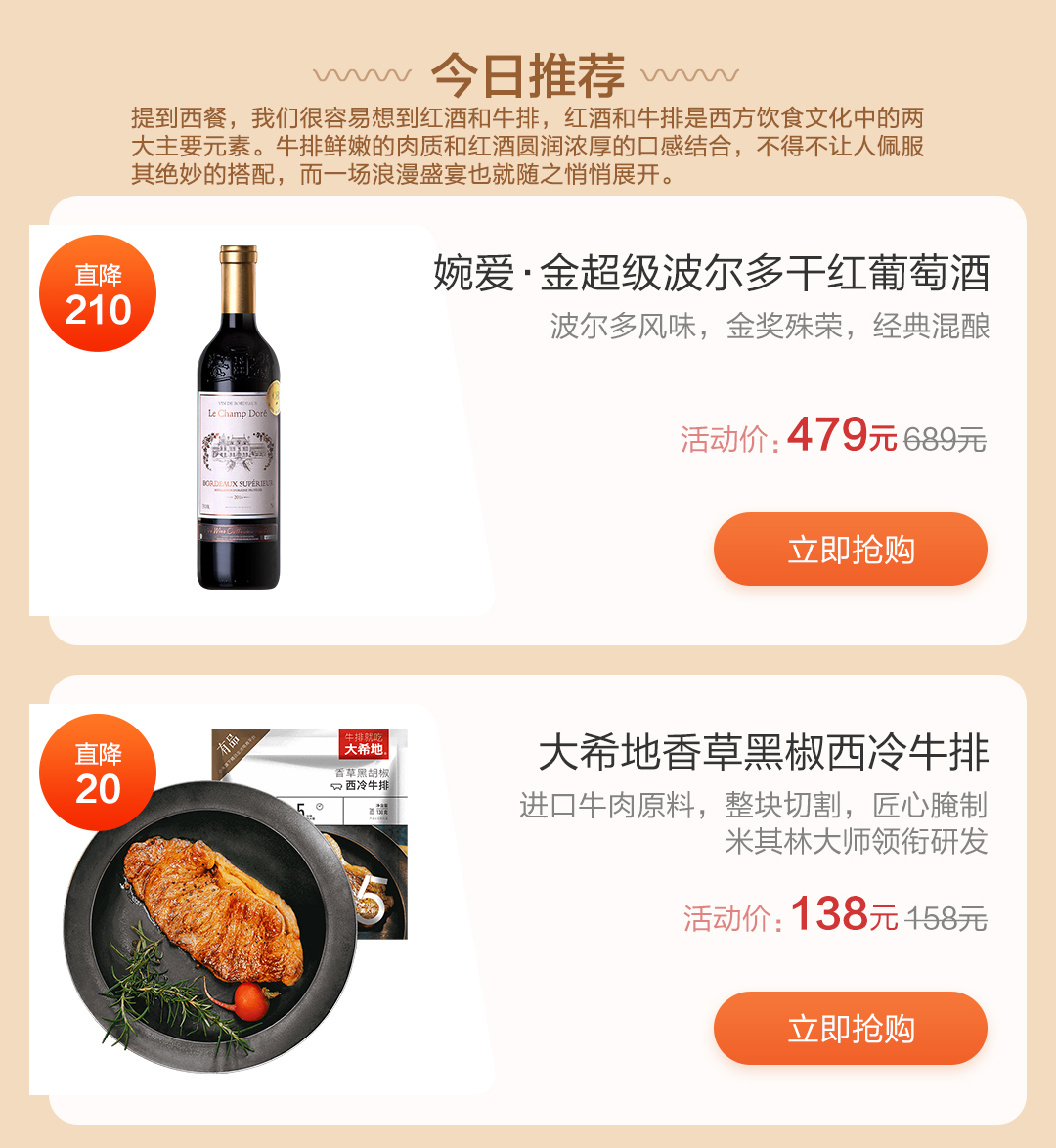Viewport: 1056px width, 1148px height.
Task: Tap 立即抢购 for the Bordeaux red wine
Action: 850,550
